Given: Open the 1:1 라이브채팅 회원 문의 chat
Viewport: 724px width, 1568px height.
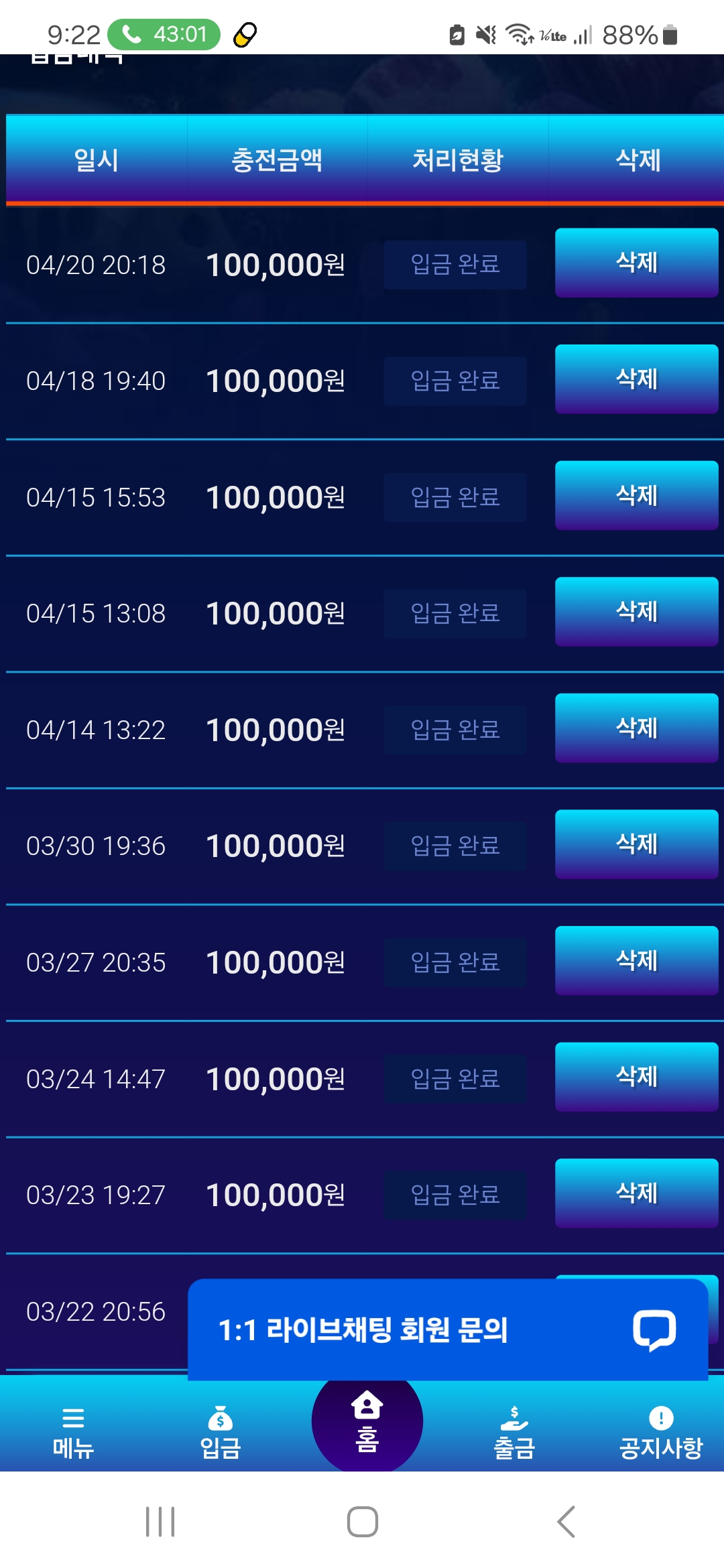Looking at the screenshot, I should pos(448,1329).
